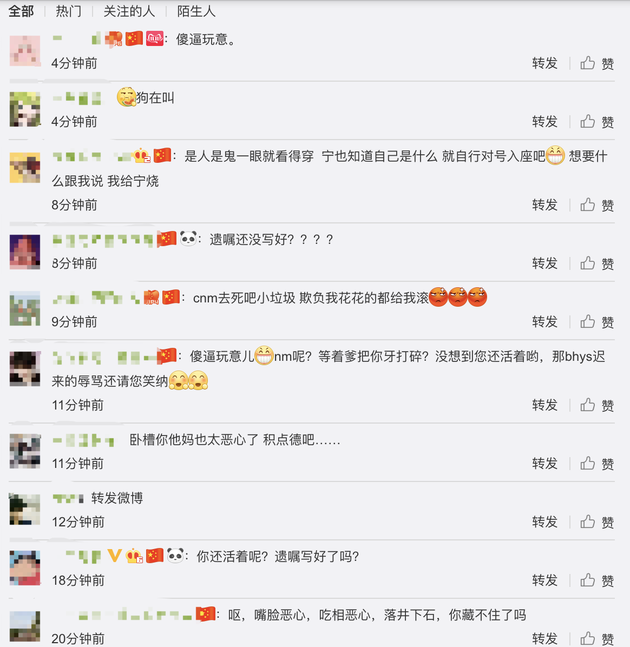Select the 陌生人 tab
Viewport: 630px width, 647px height.
(x=196, y=11)
